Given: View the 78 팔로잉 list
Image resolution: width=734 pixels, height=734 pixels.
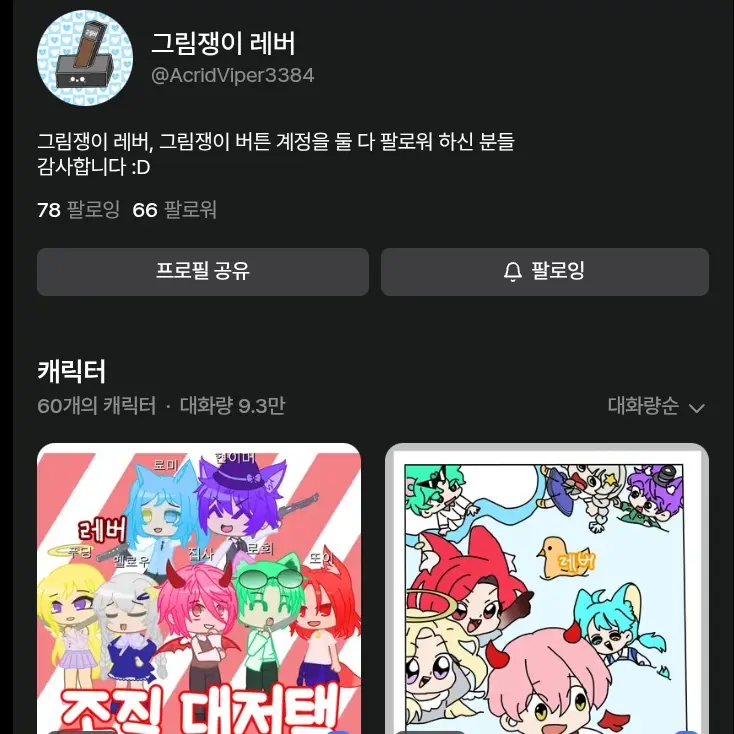Looking at the screenshot, I should pos(78,210).
